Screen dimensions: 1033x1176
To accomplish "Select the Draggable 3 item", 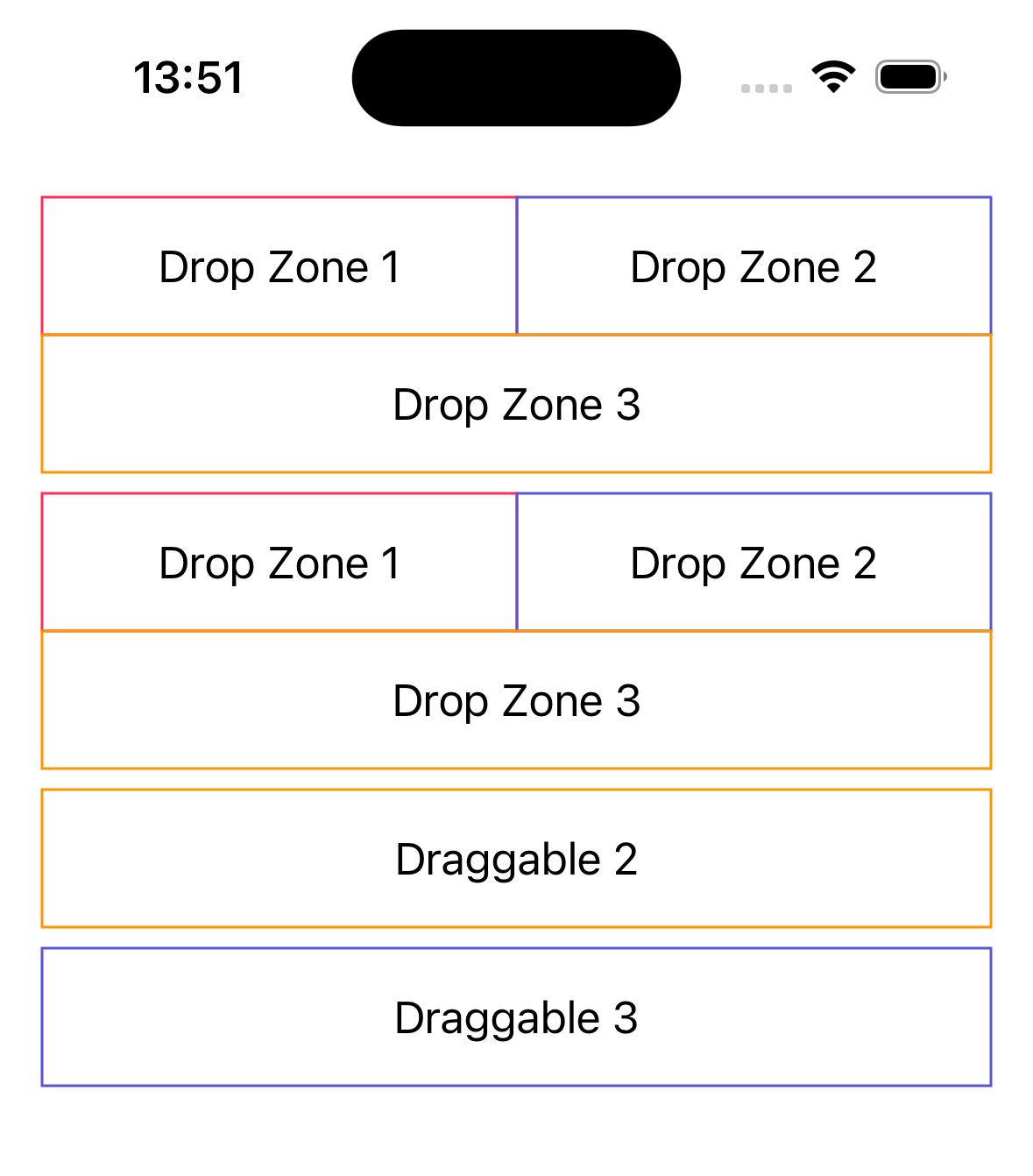I will point(516,1017).
